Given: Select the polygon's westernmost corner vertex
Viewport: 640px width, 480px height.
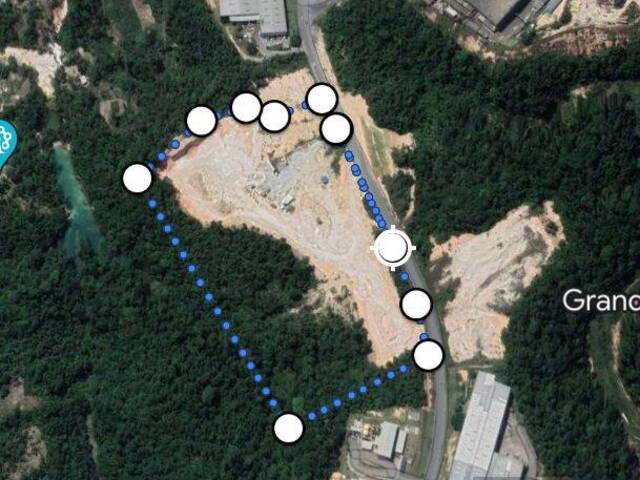Looking at the screenshot, I should (137, 178).
